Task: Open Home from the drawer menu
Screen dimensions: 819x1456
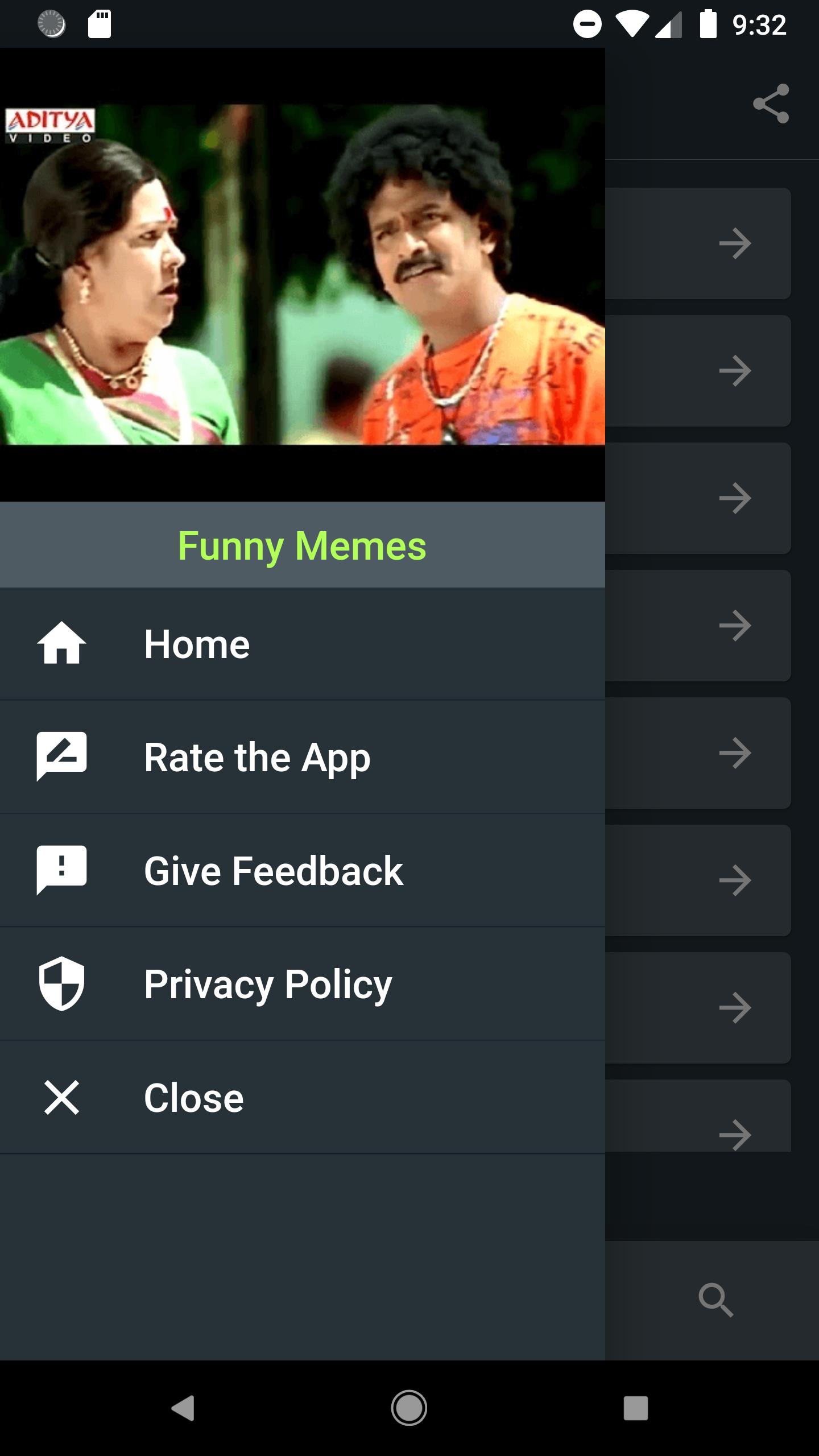Action: coord(303,644)
